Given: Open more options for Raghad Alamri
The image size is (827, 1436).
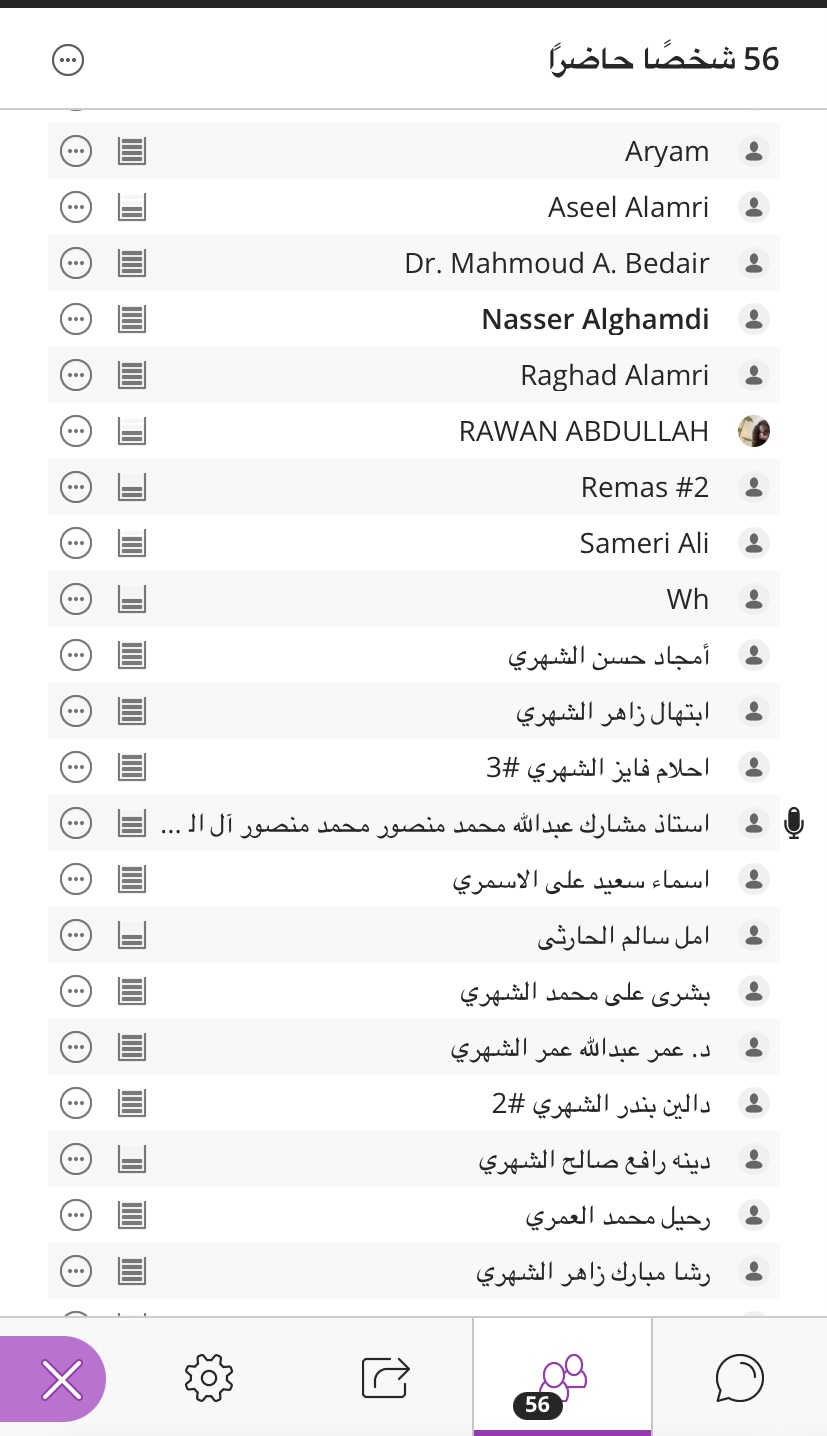Looking at the screenshot, I should (76, 375).
